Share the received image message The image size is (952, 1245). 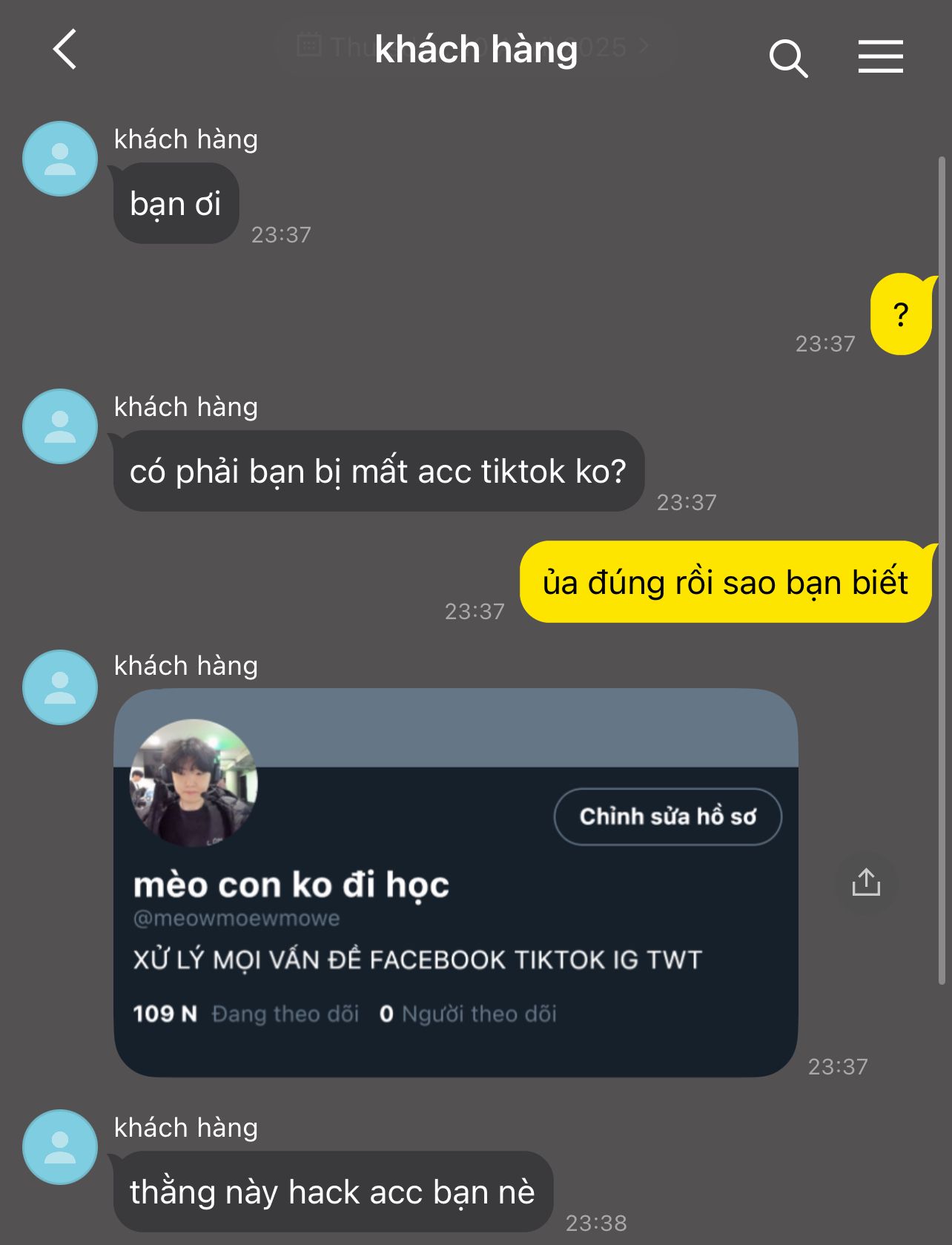click(x=865, y=882)
